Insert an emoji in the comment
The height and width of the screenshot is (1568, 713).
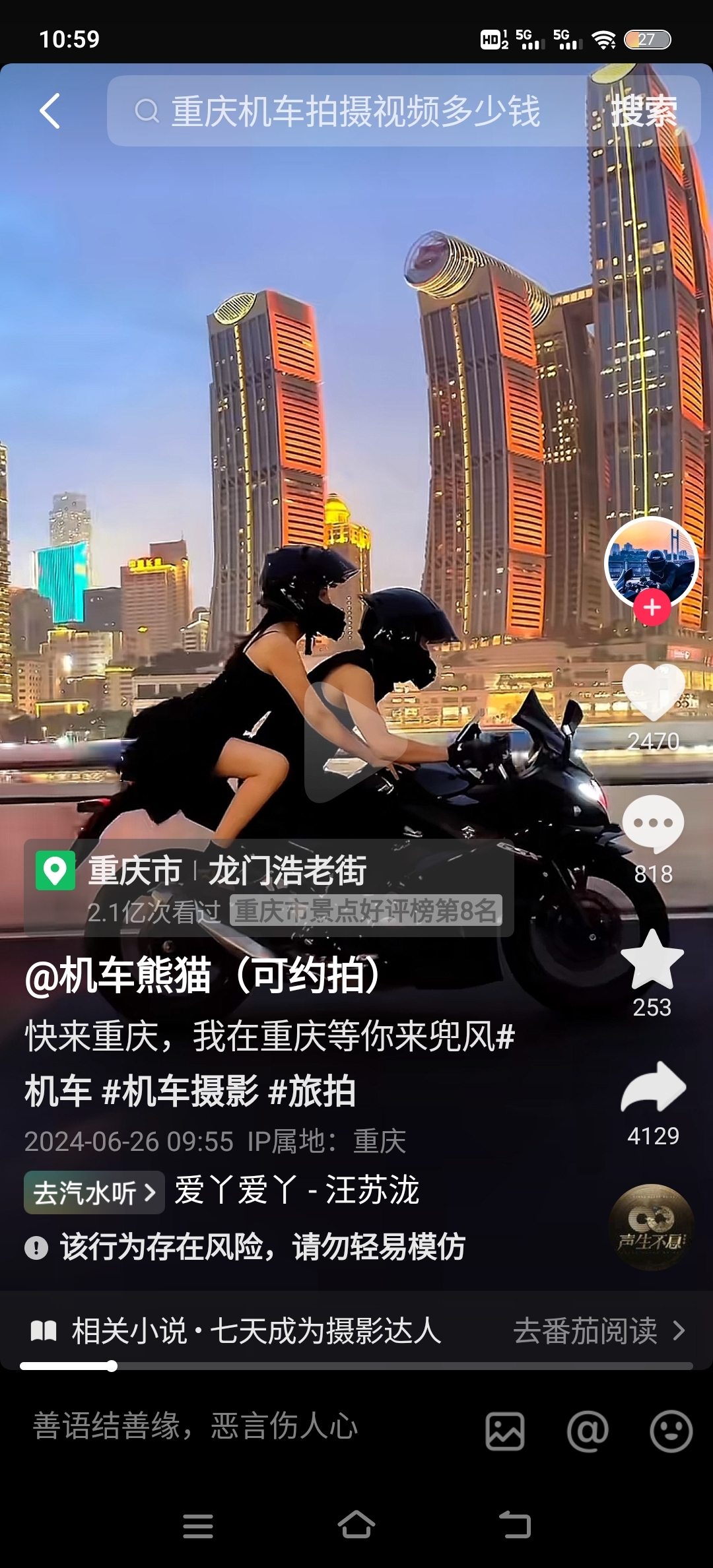point(671,1431)
